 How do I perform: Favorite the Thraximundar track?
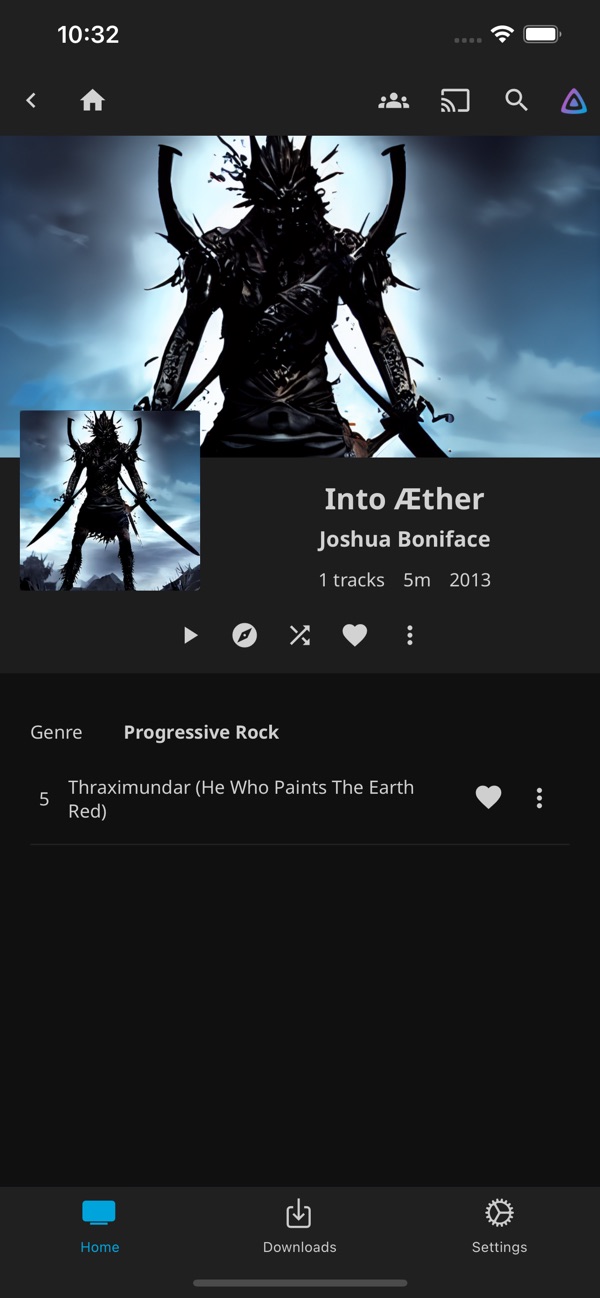point(488,797)
